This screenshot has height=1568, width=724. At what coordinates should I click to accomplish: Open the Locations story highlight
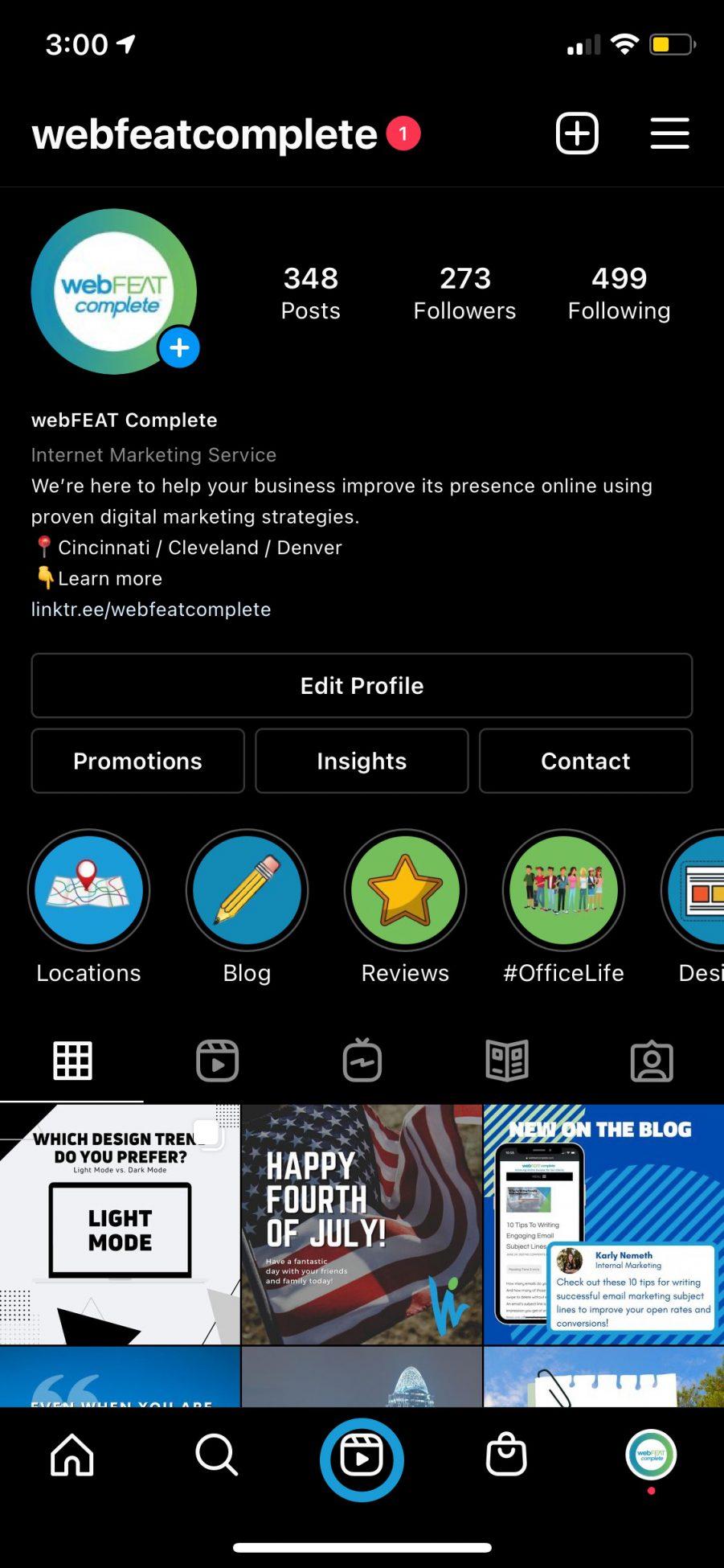click(88, 891)
